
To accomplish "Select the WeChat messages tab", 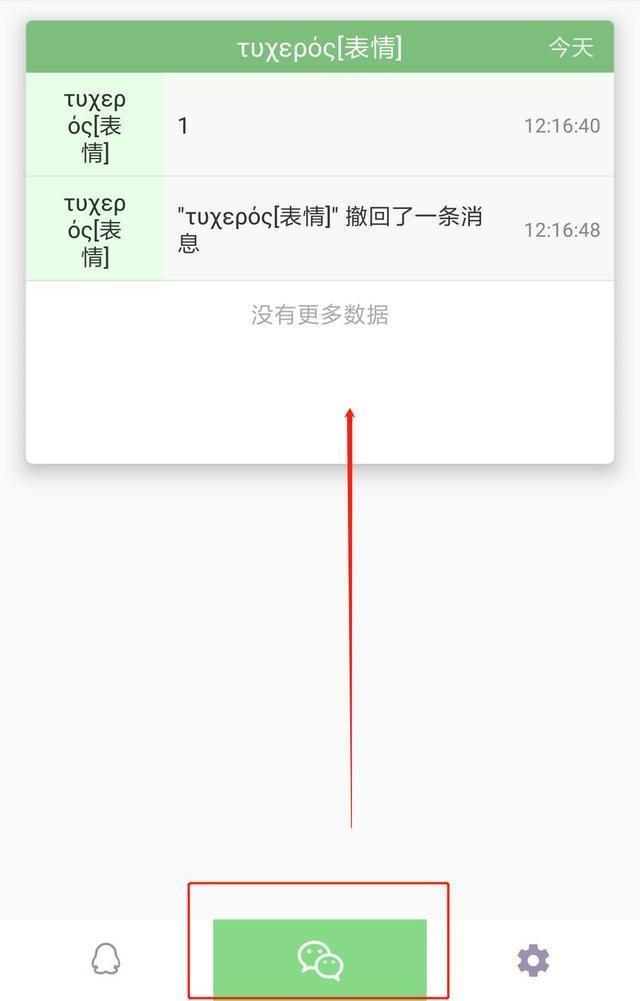I will click(320, 960).
